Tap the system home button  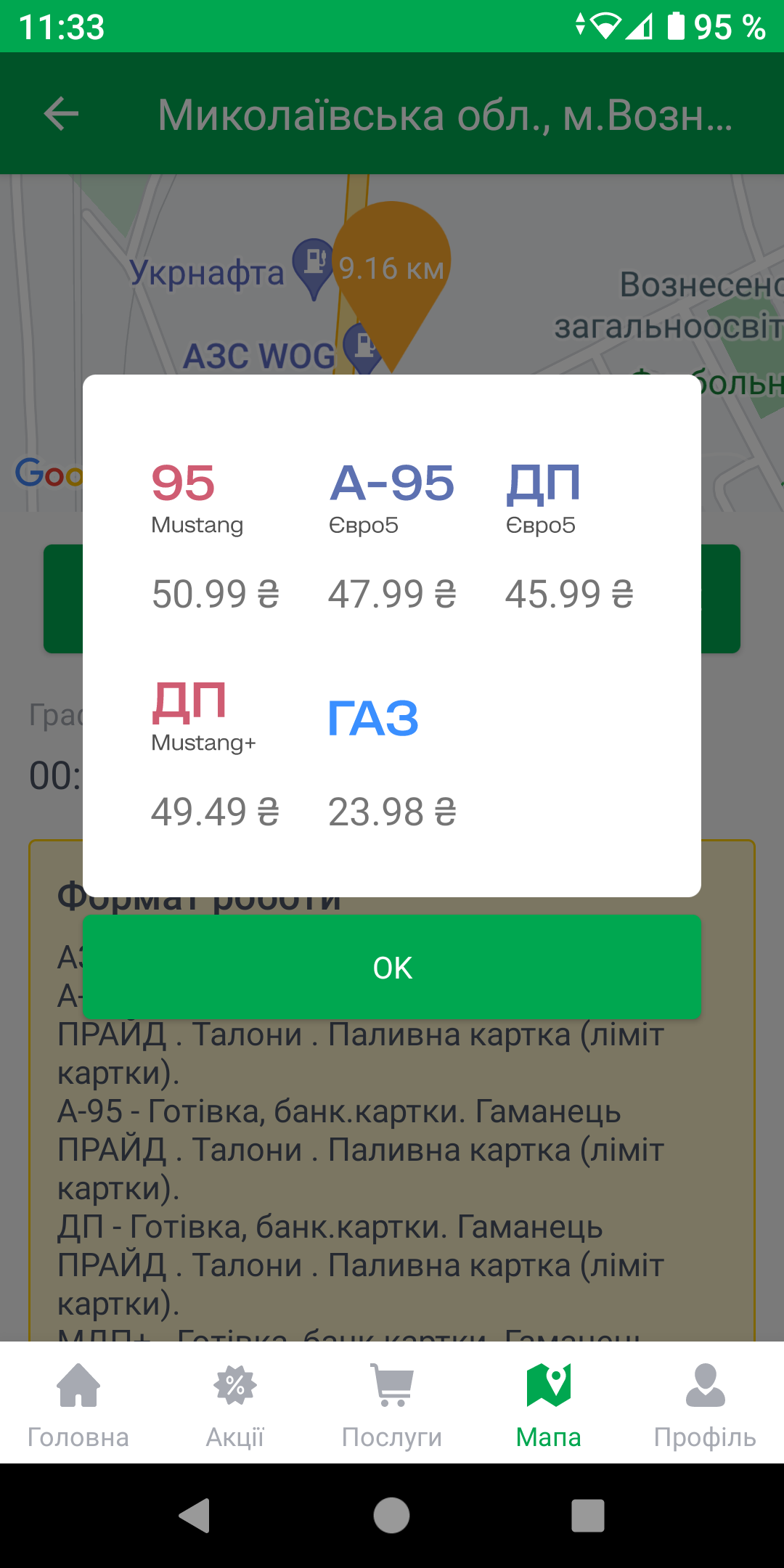tap(392, 1516)
